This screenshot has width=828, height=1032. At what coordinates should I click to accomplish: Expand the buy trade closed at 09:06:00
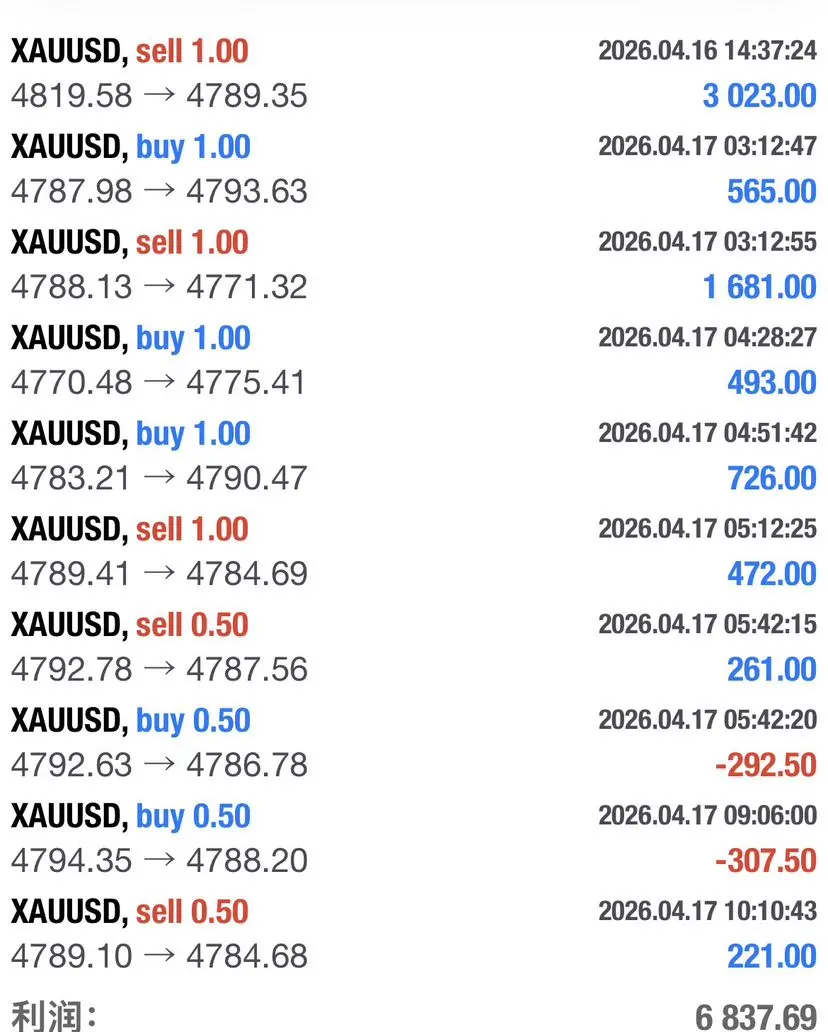(413, 838)
